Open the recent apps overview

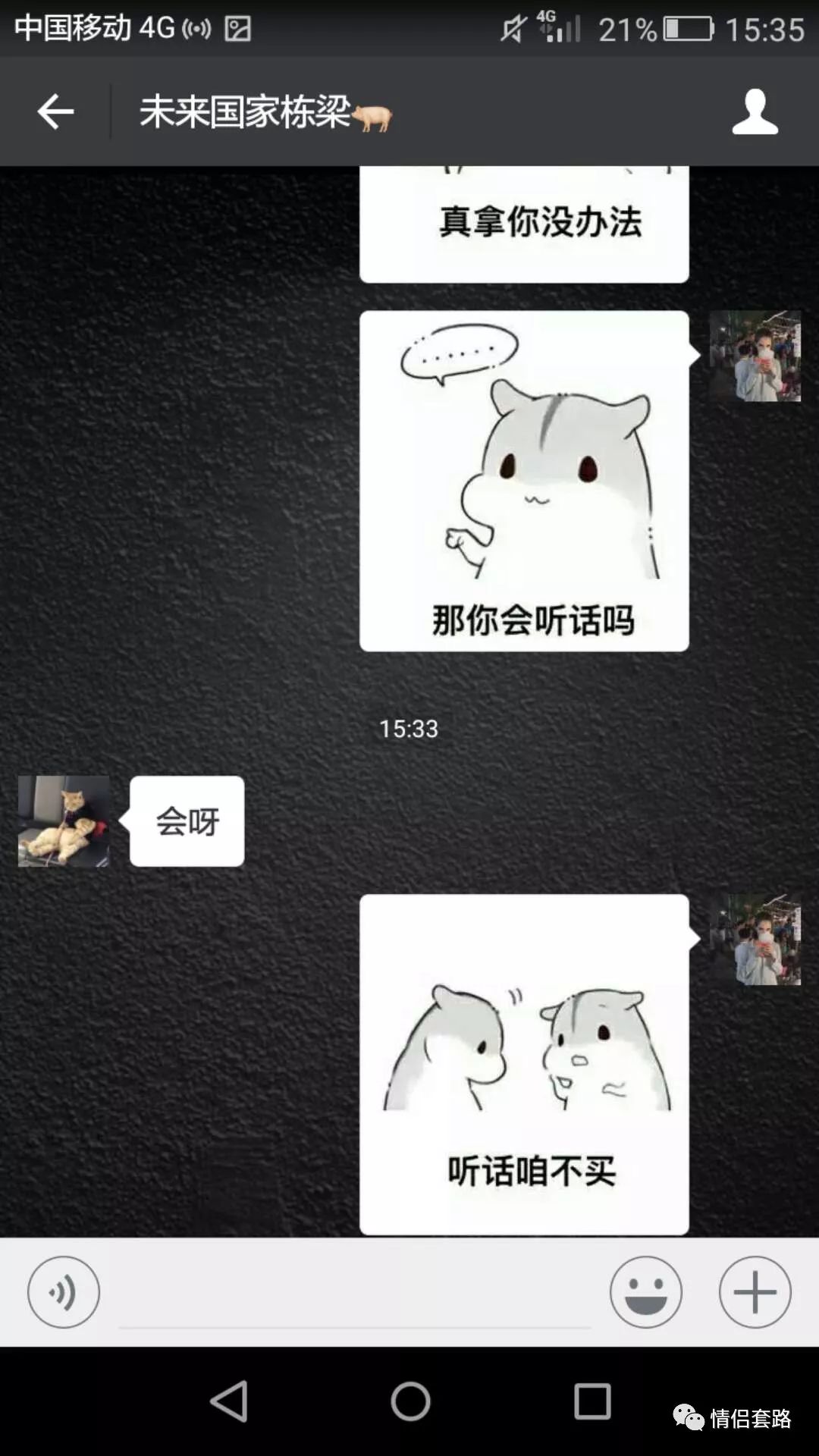[x=592, y=1401]
